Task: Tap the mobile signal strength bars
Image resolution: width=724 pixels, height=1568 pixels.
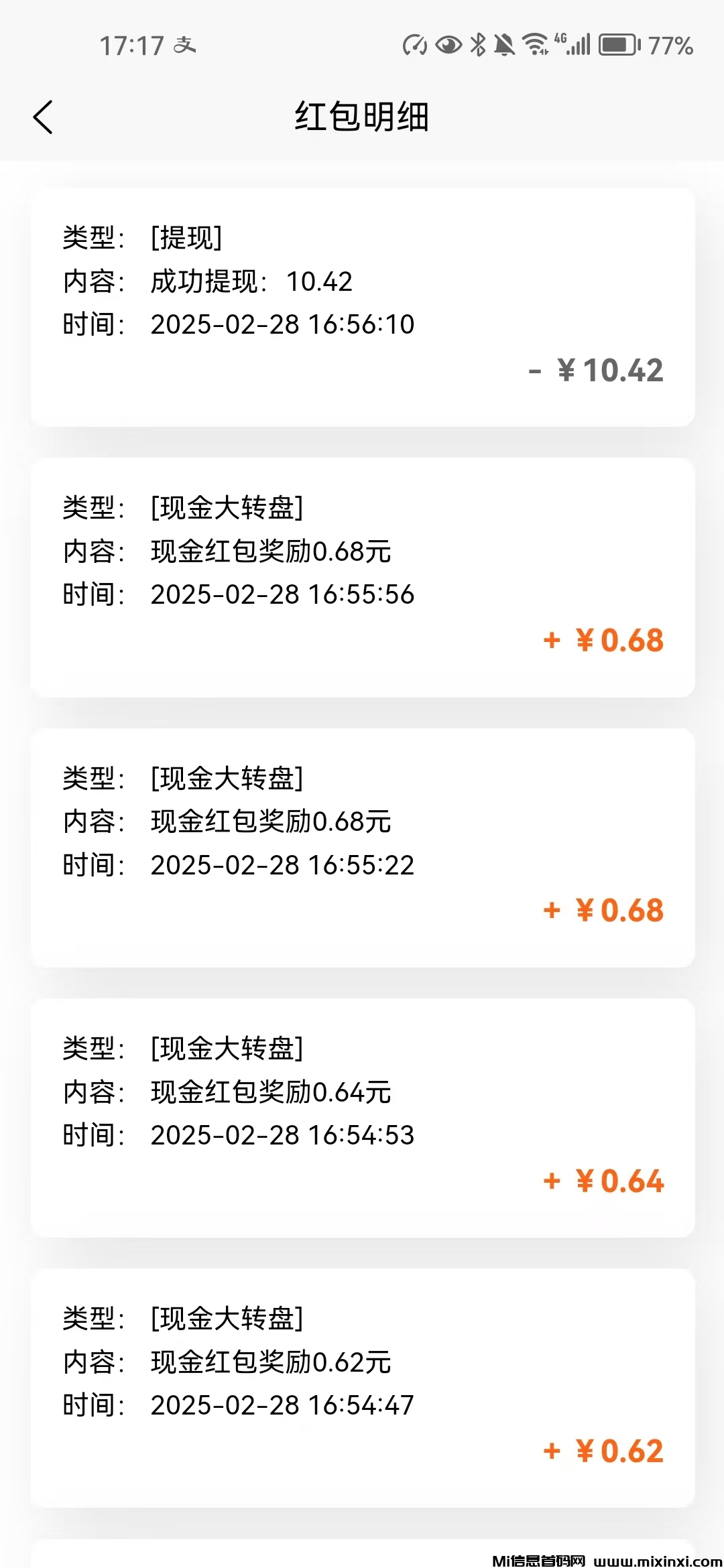Action: 578,44
